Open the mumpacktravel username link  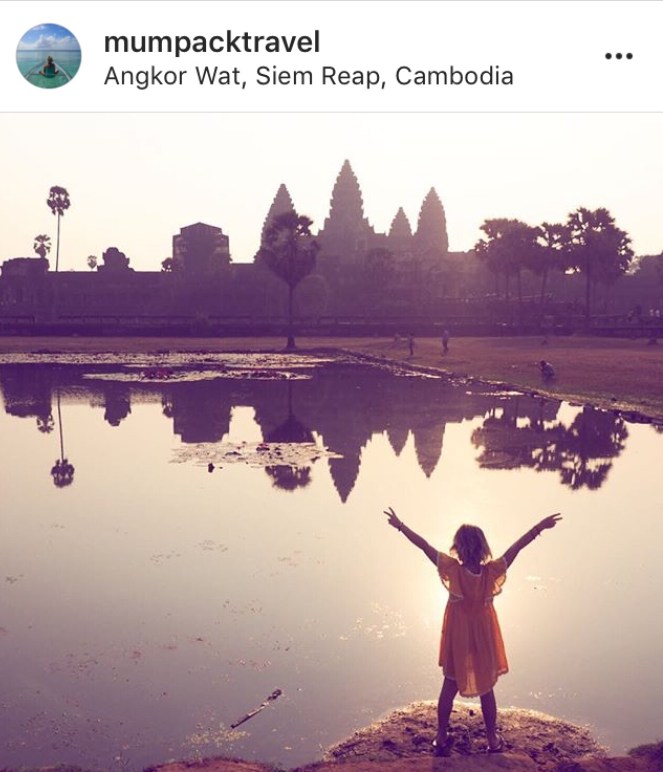click(x=211, y=42)
